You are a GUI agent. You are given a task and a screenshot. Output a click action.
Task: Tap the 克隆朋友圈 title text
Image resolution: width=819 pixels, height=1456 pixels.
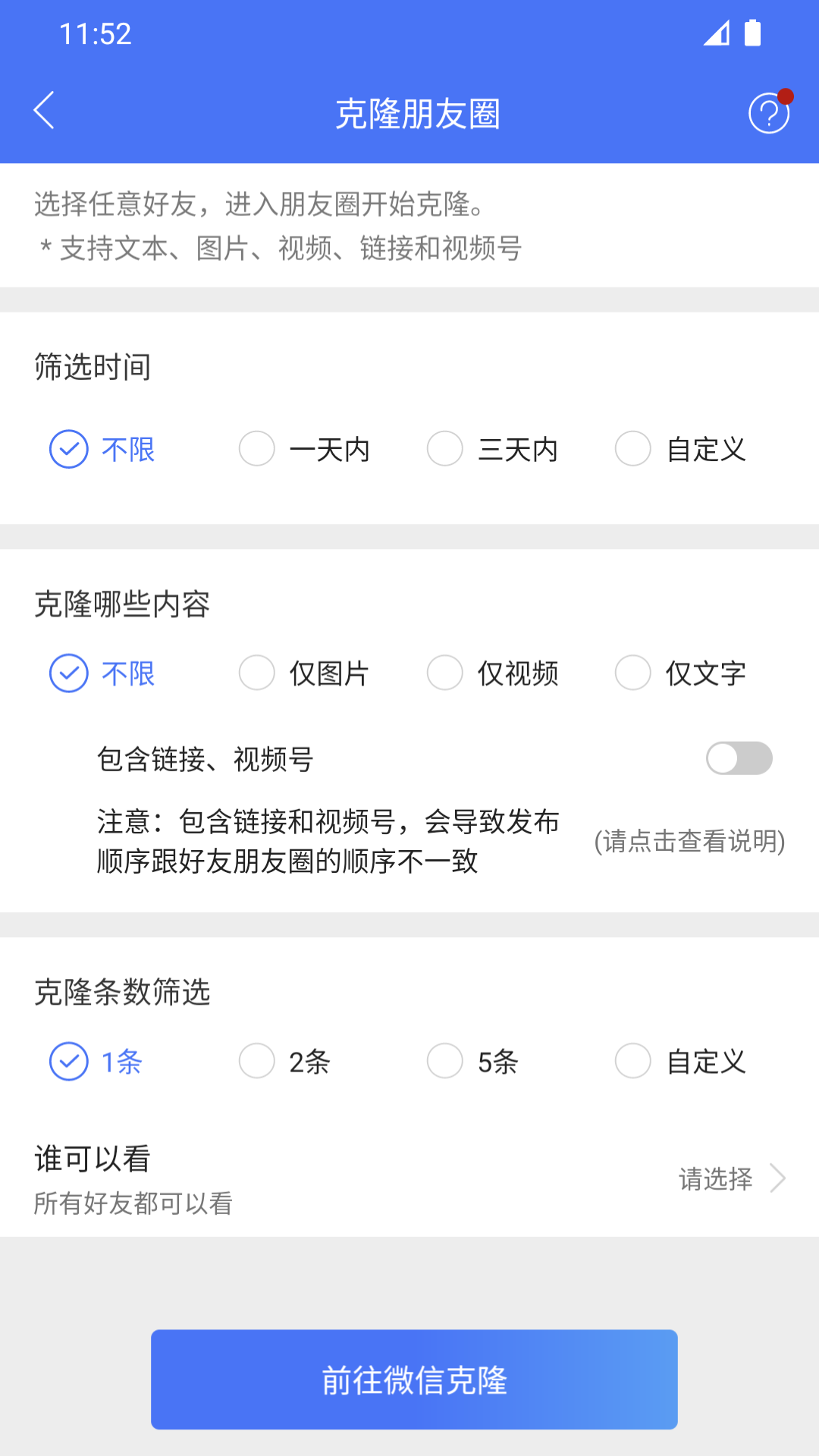[x=419, y=112]
